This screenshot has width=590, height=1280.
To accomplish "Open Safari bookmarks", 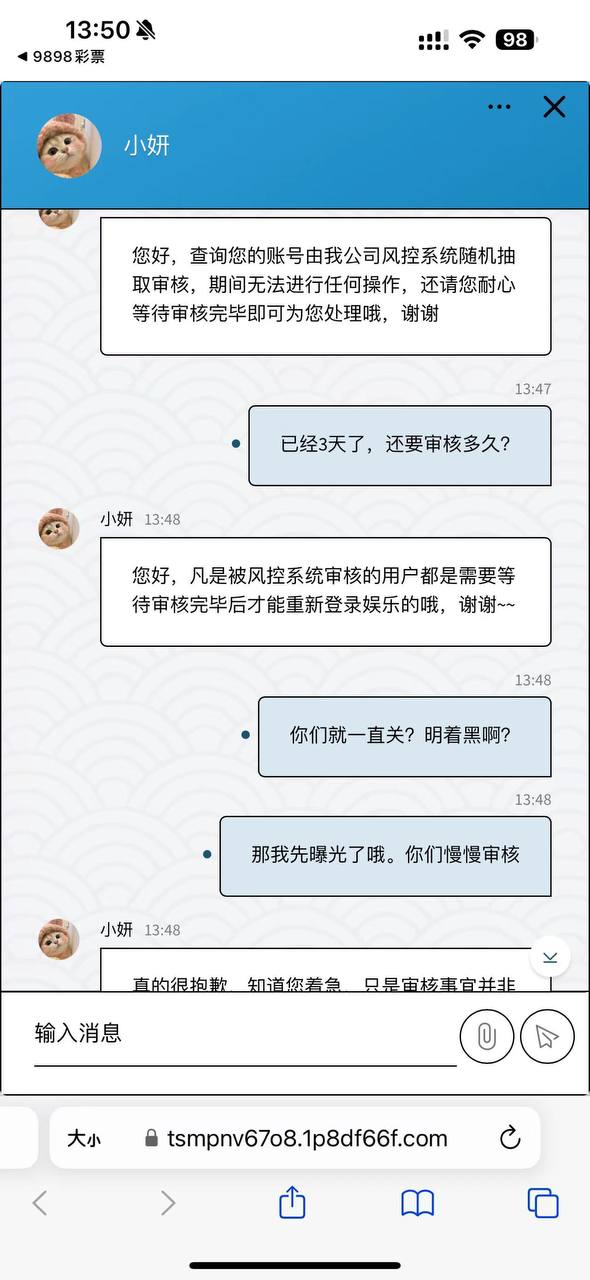I will click(x=417, y=1203).
